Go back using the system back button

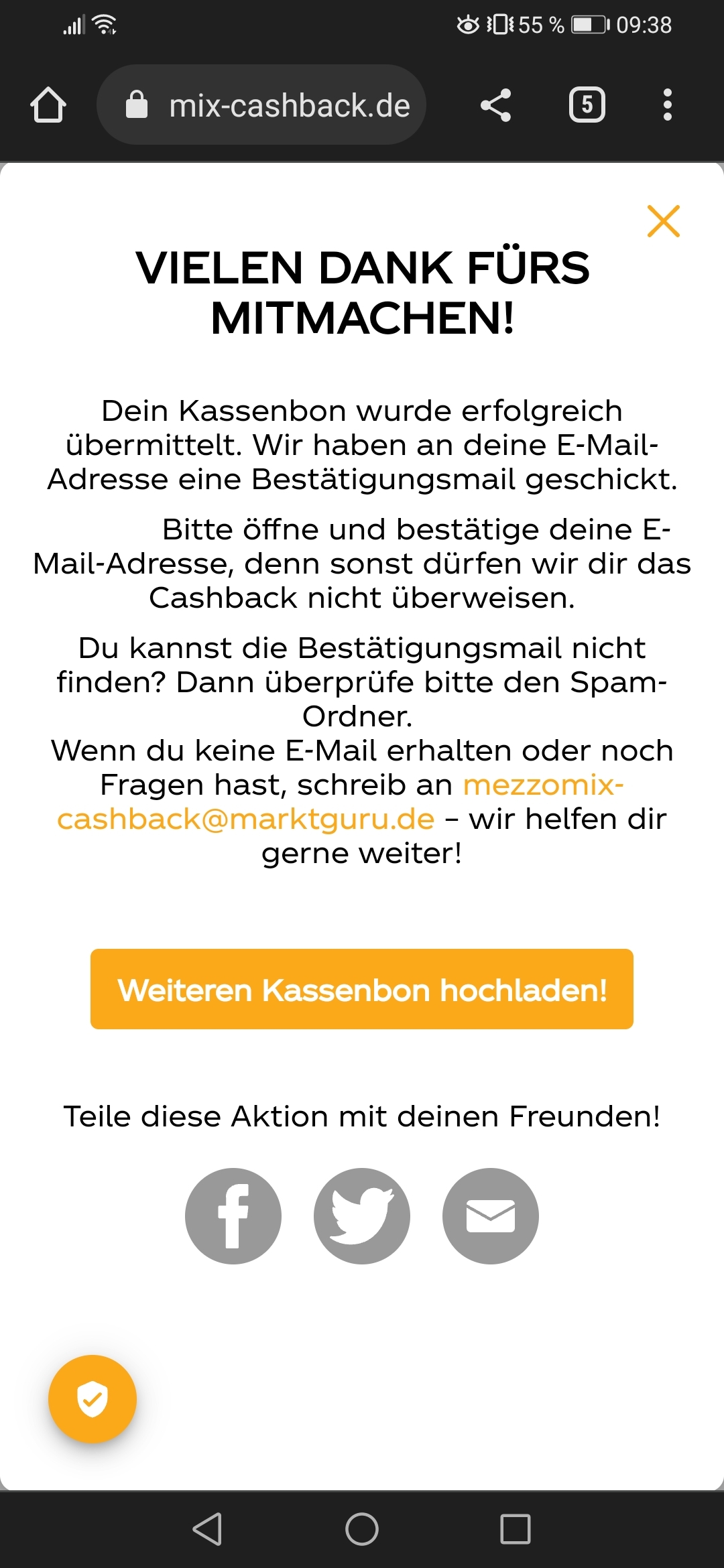[207, 1529]
